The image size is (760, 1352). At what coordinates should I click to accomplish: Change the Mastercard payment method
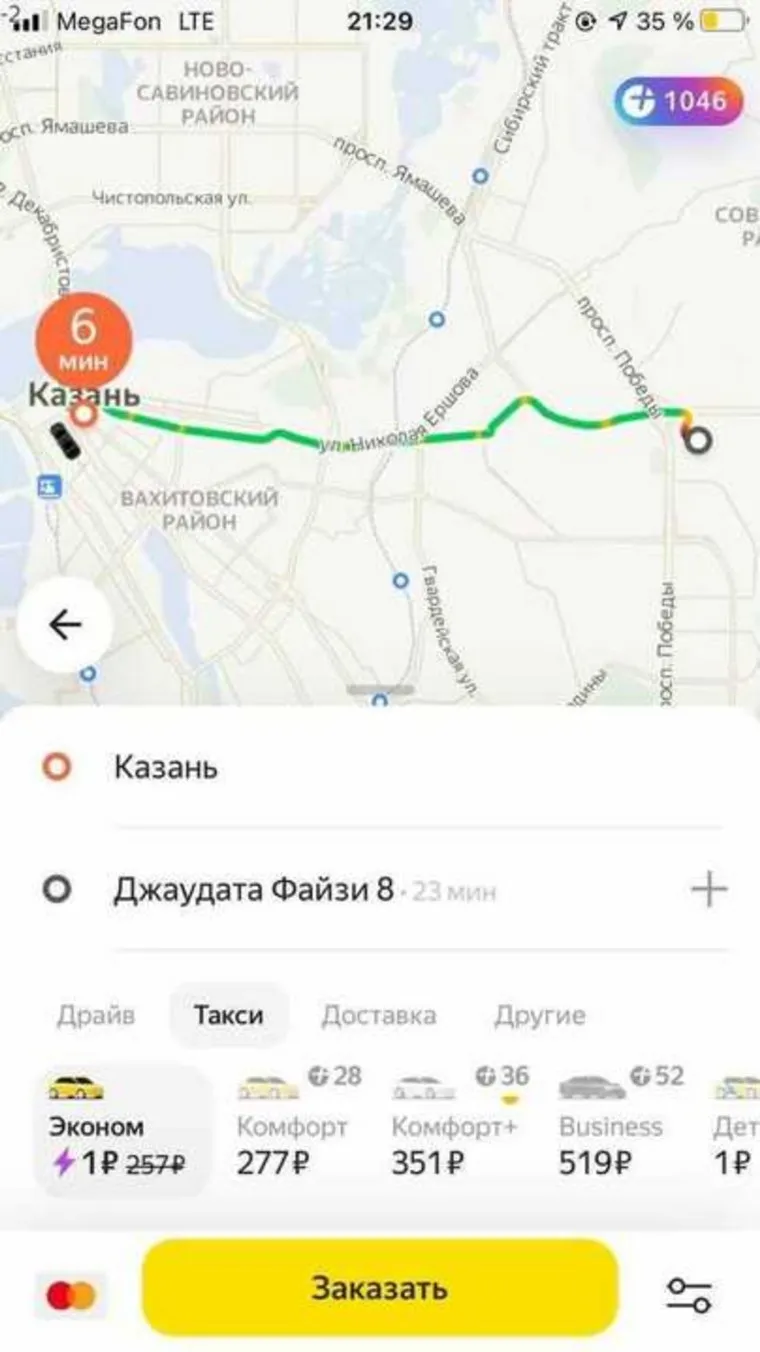[71, 1296]
